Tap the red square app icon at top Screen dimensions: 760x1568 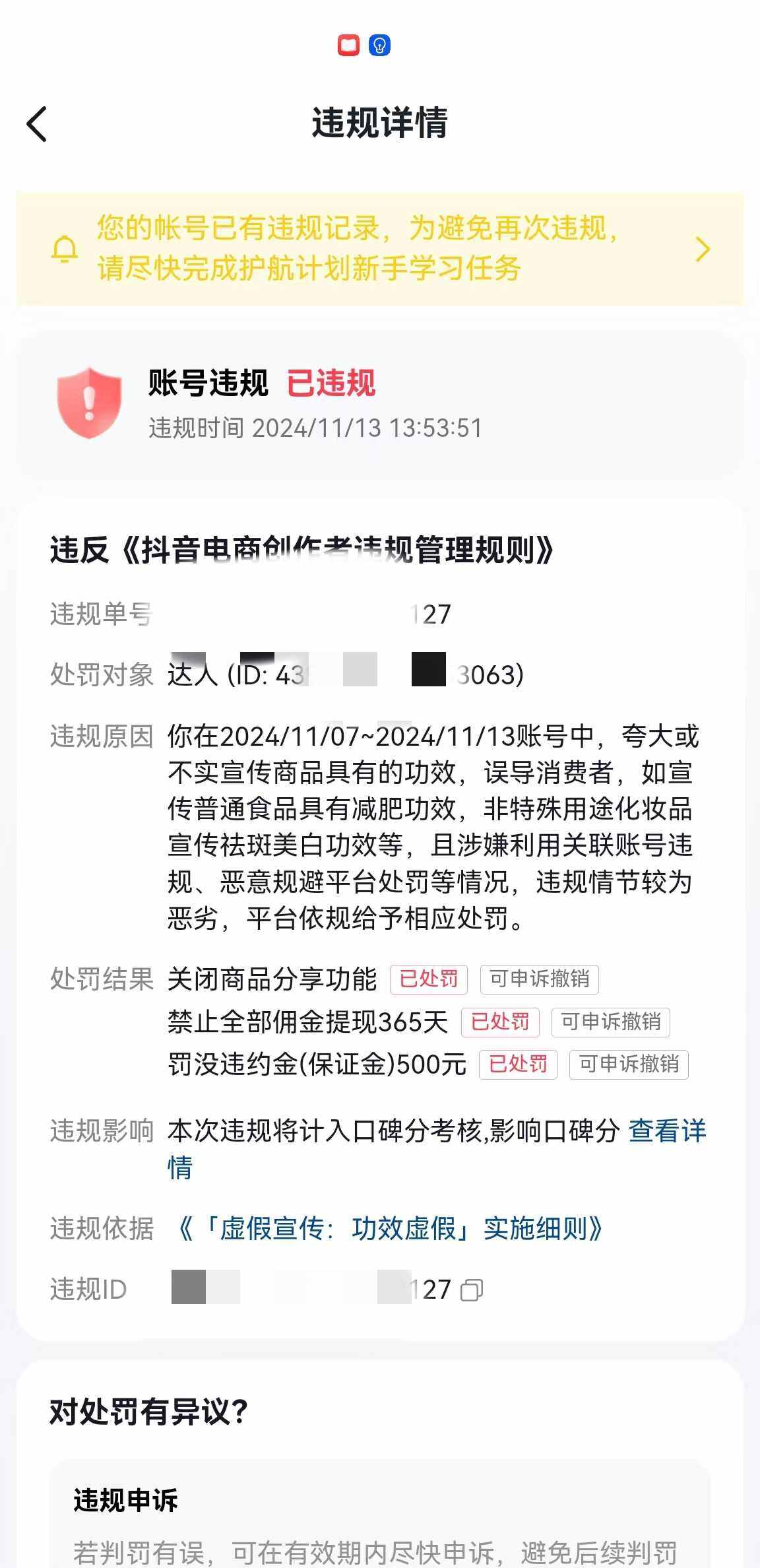click(x=348, y=46)
